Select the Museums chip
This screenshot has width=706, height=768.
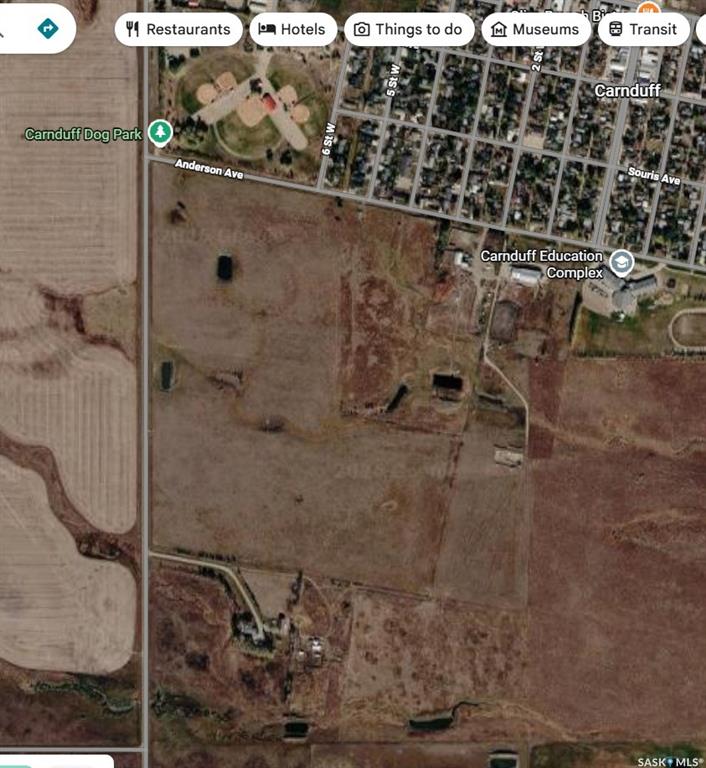coord(535,29)
